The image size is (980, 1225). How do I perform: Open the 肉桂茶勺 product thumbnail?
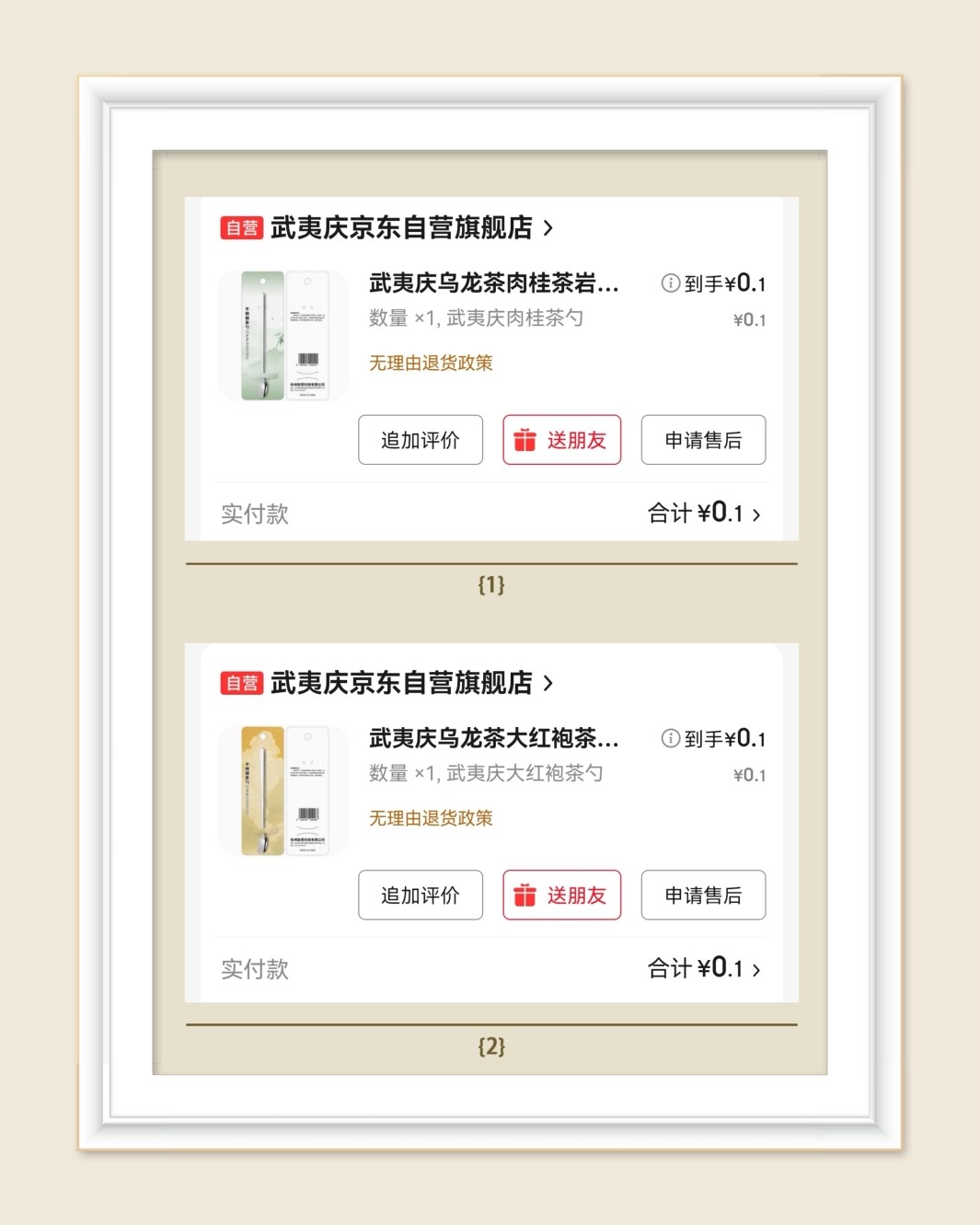[282, 335]
